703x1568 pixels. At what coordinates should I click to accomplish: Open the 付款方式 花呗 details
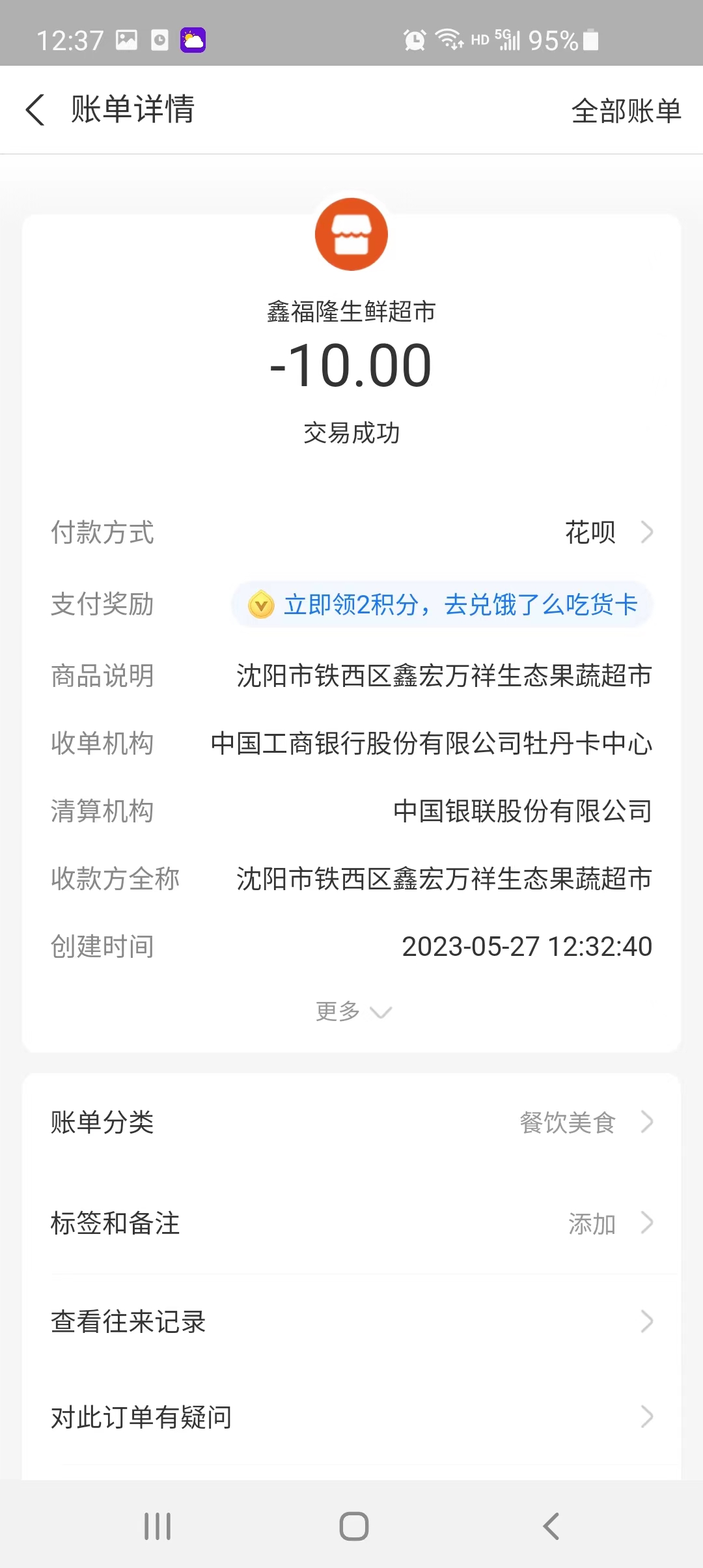(x=607, y=533)
